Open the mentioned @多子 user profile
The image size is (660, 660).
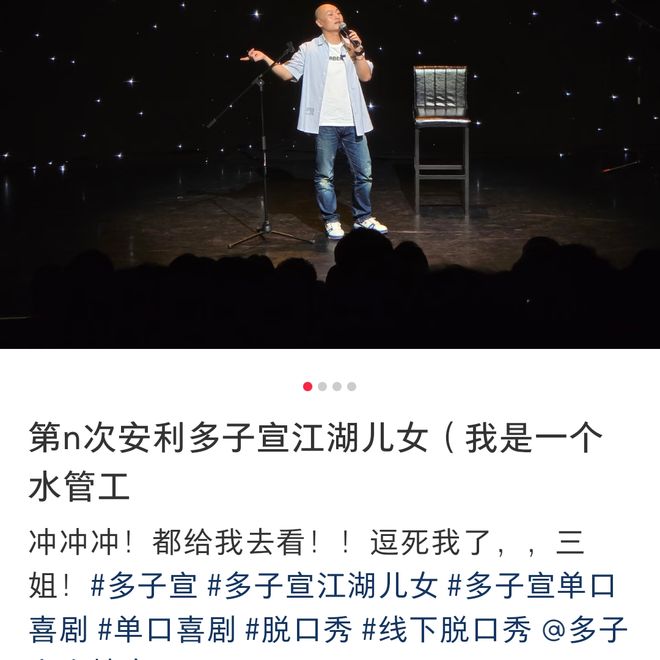tap(584, 629)
